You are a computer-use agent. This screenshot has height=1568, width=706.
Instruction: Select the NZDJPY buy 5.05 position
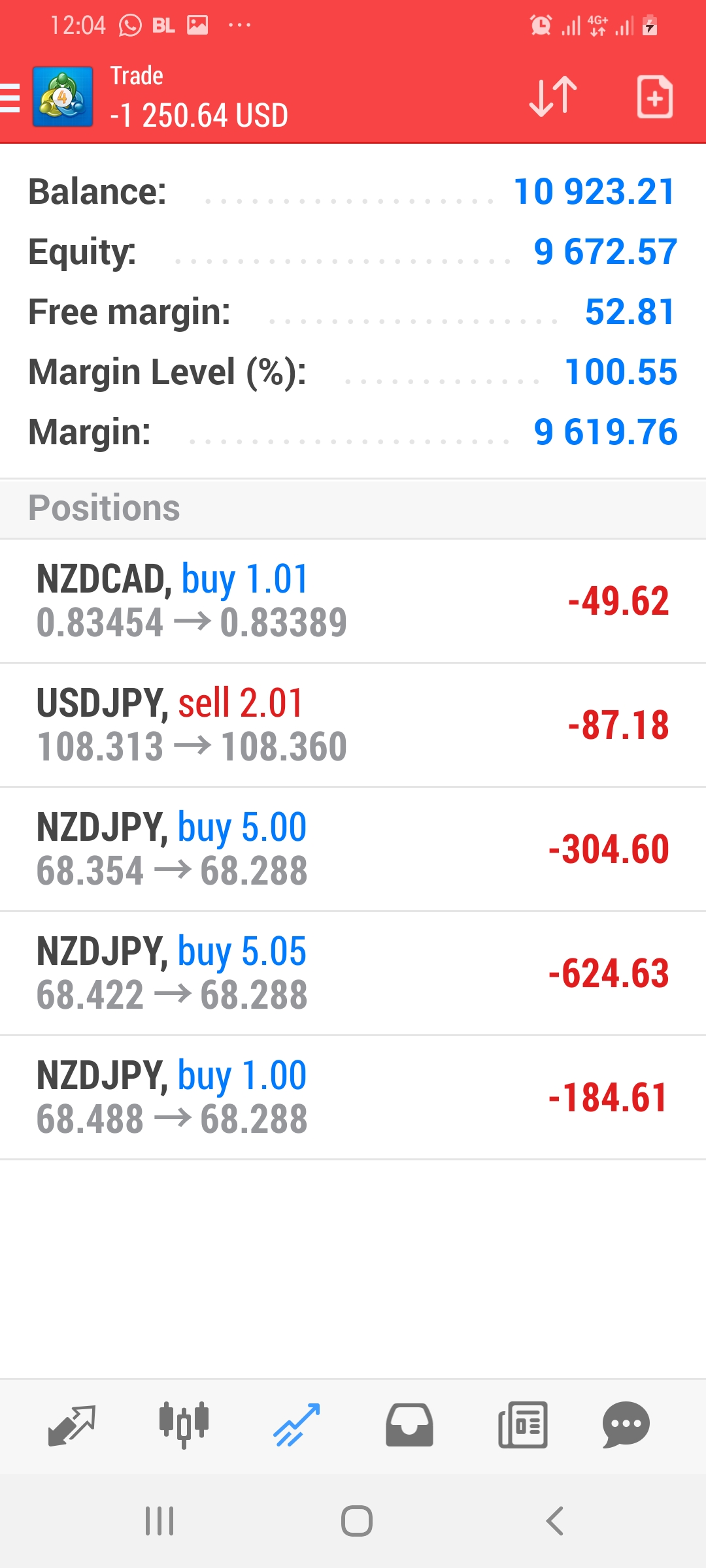(353, 973)
